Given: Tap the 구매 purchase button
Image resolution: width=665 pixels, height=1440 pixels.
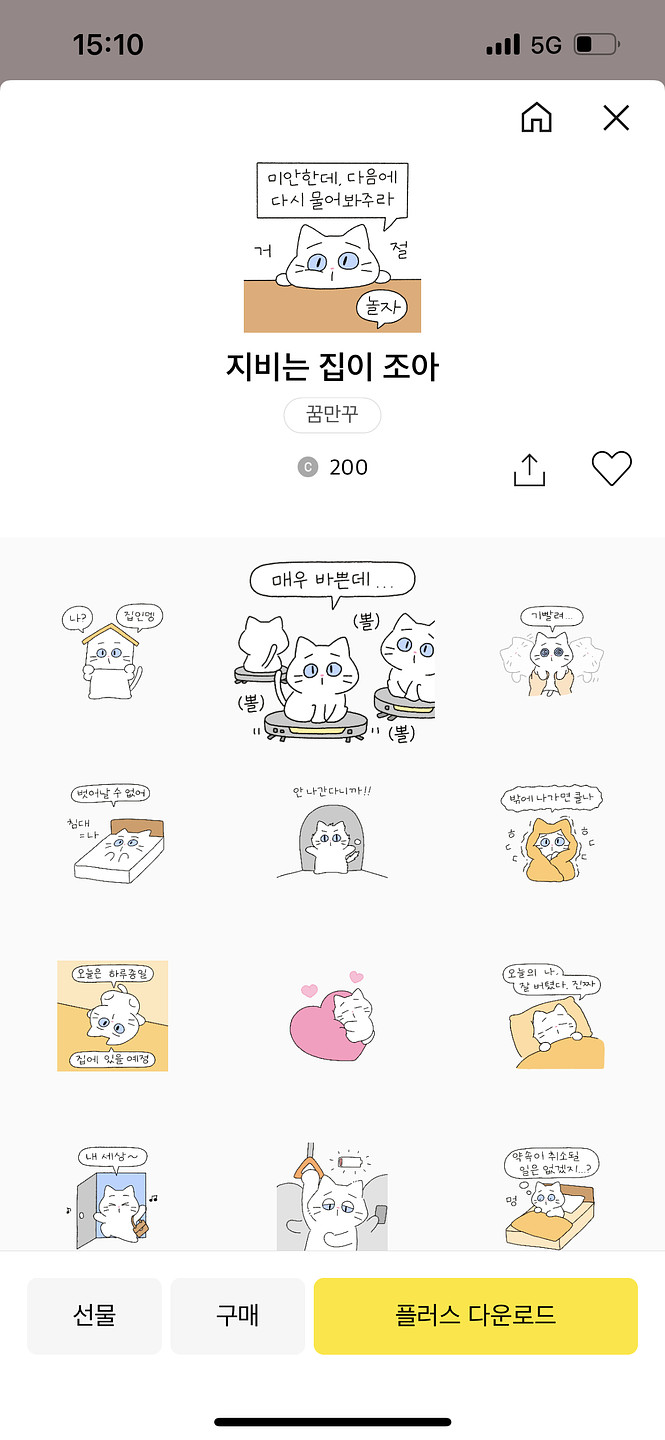Looking at the screenshot, I should (237, 1315).
